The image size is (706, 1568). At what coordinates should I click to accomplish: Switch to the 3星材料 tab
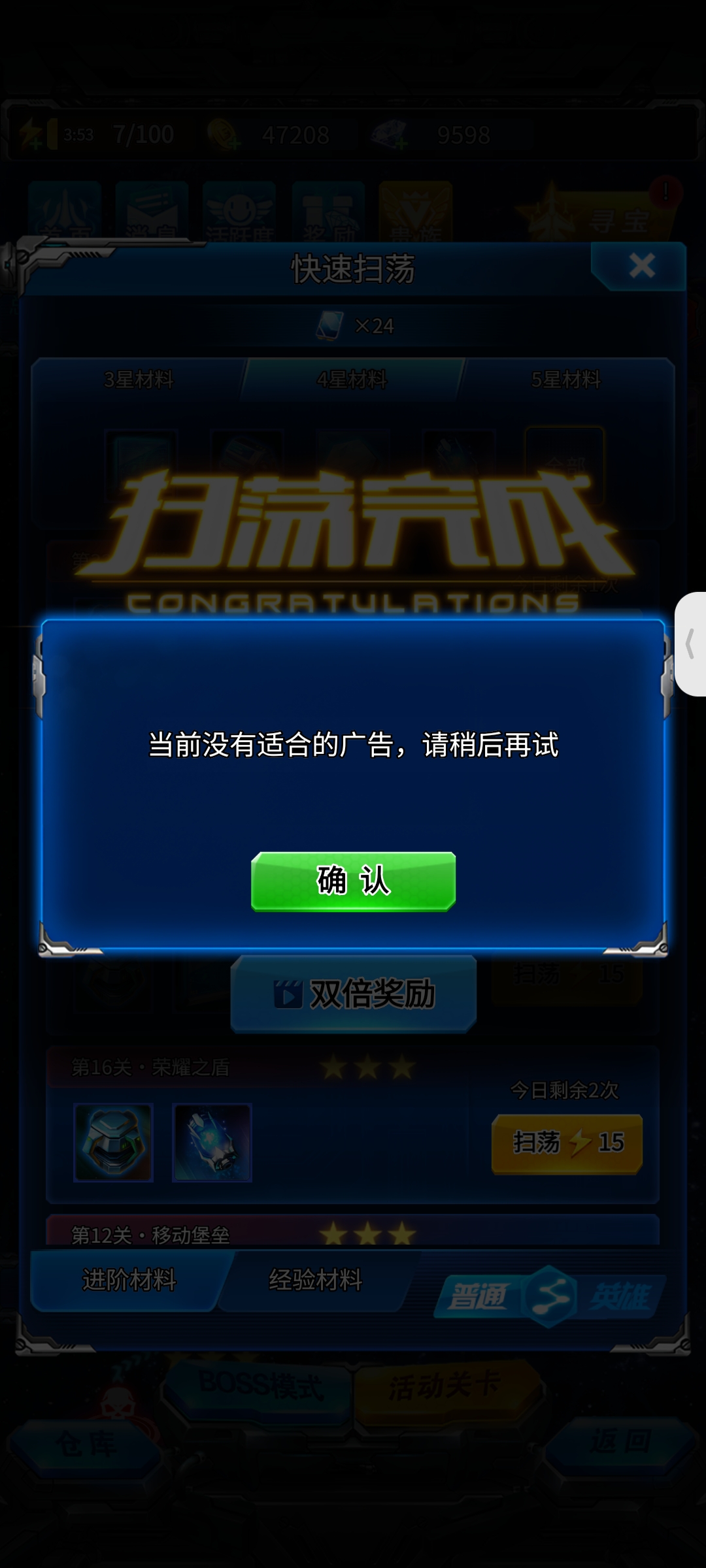point(139,380)
